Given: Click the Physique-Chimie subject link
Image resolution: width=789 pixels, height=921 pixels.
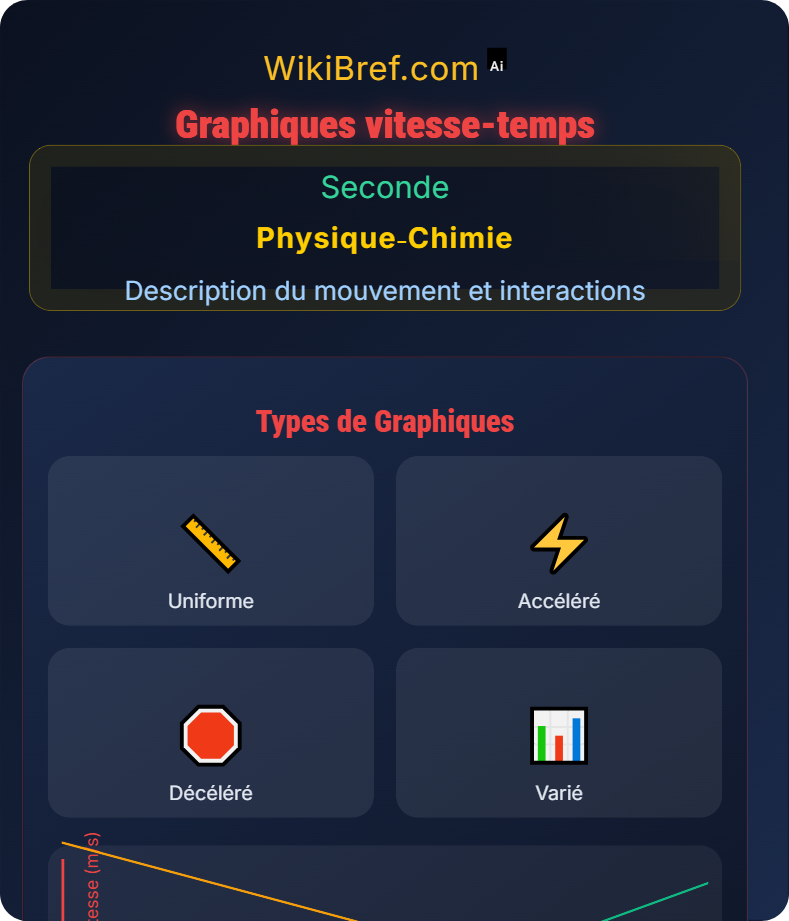Looking at the screenshot, I should pyautogui.click(x=385, y=238).
